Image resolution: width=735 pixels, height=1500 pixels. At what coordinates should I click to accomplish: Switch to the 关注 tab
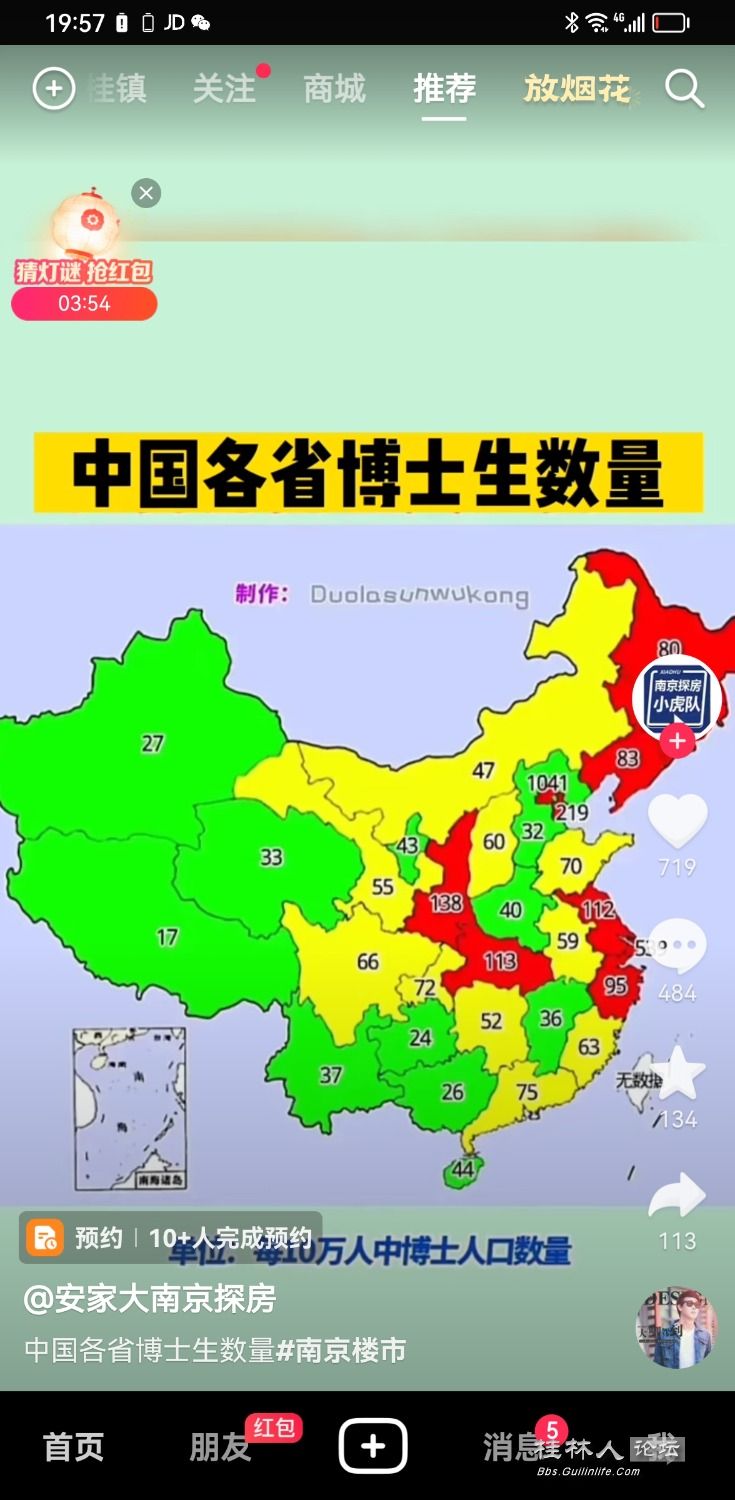coord(225,89)
